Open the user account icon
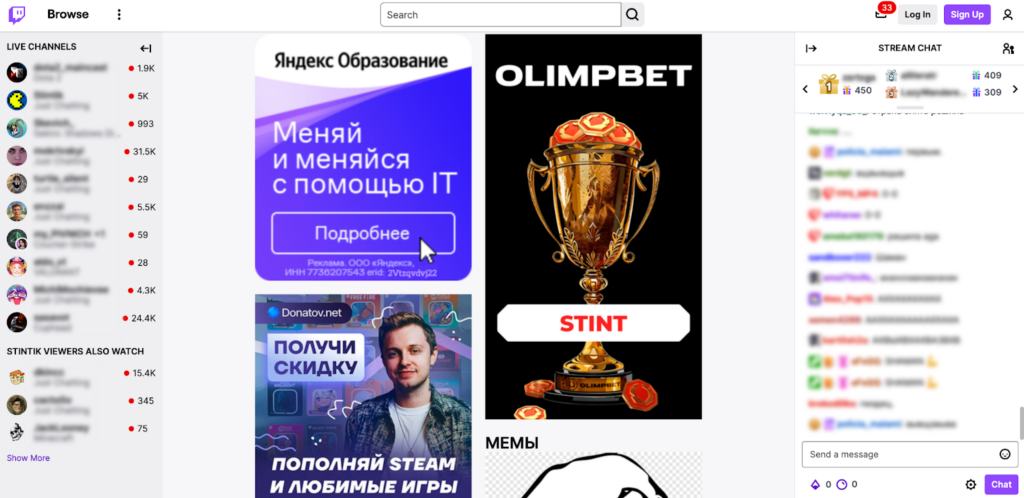The height and width of the screenshot is (498, 1024). (x=1008, y=14)
